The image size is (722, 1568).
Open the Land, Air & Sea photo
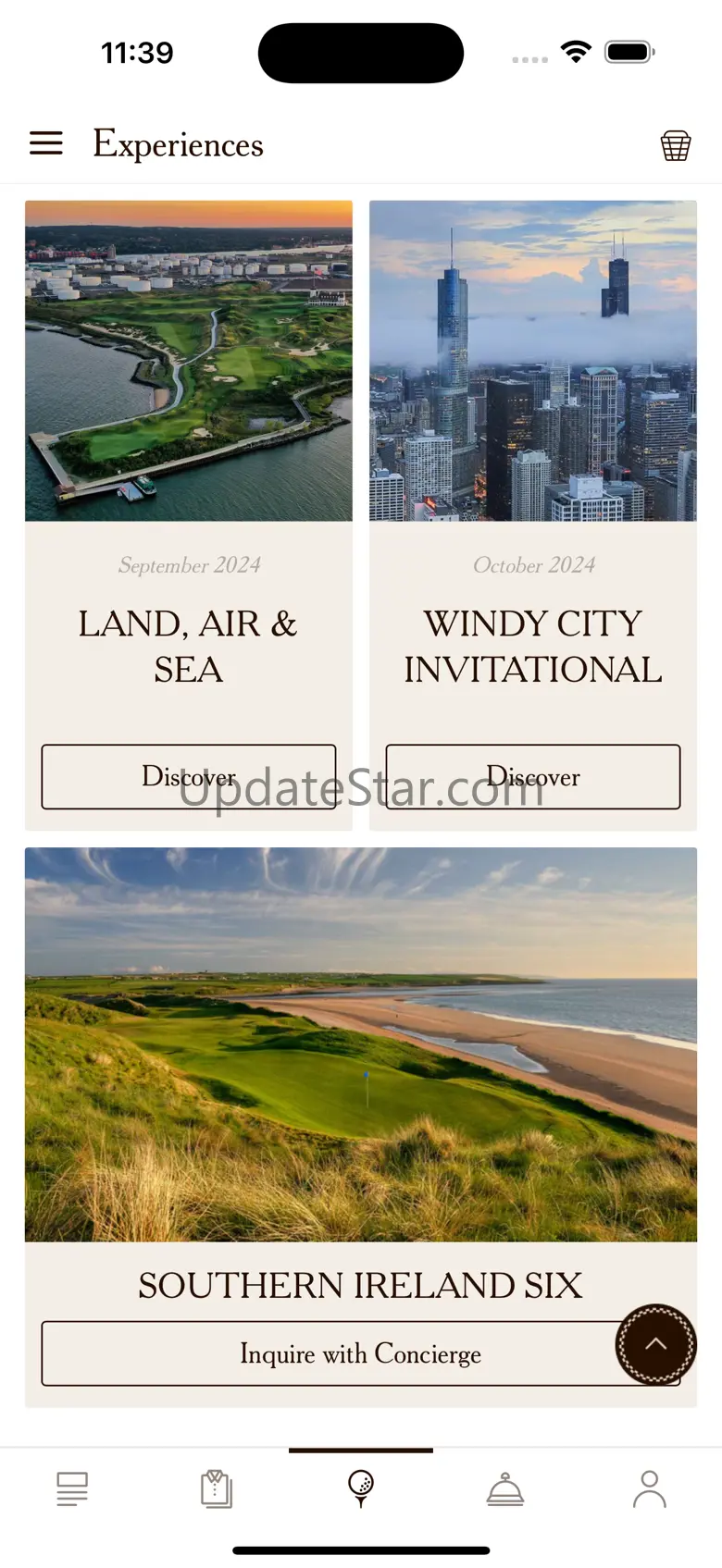(189, 361)
